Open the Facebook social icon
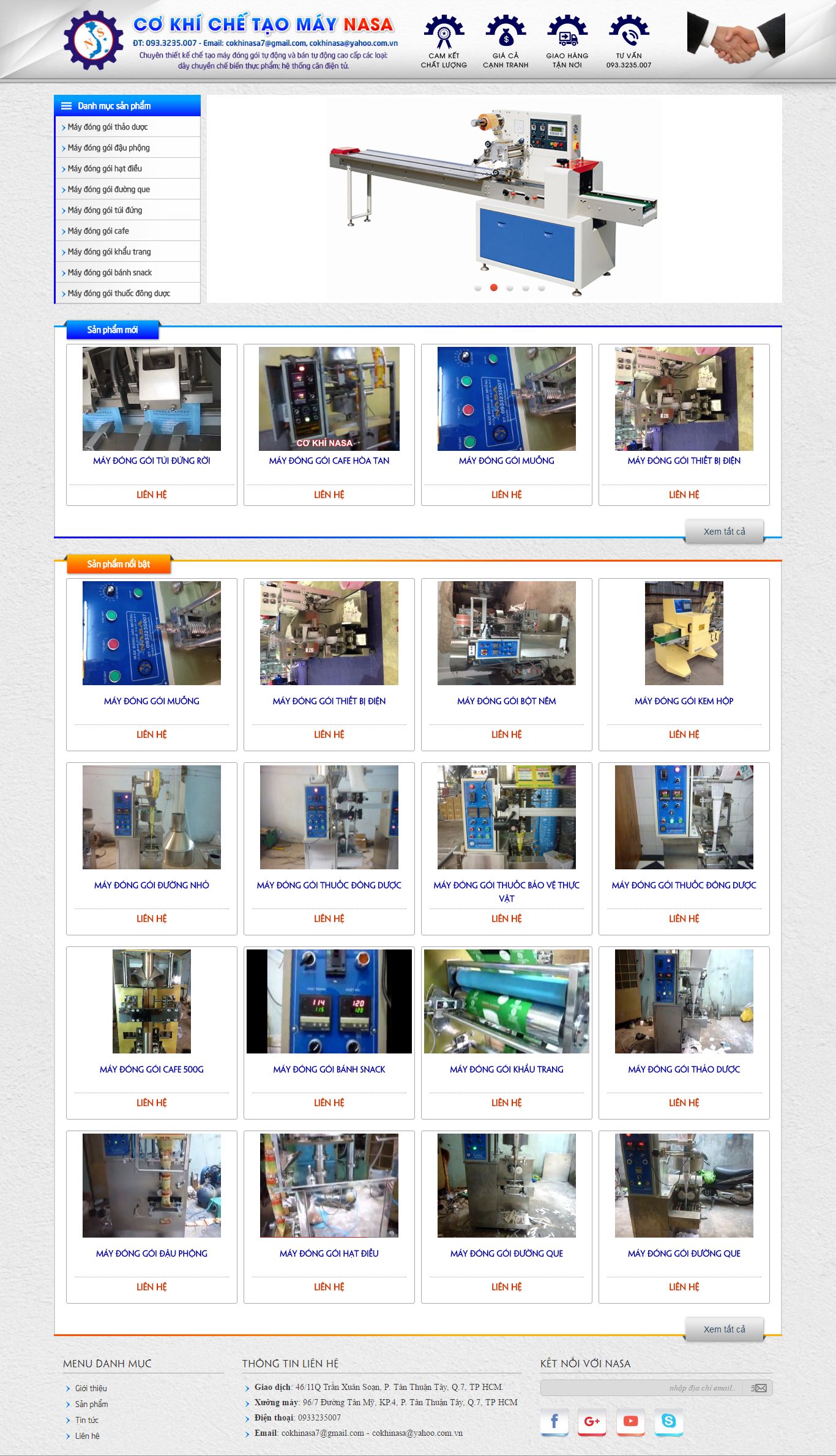 (x=554, y=1421)
